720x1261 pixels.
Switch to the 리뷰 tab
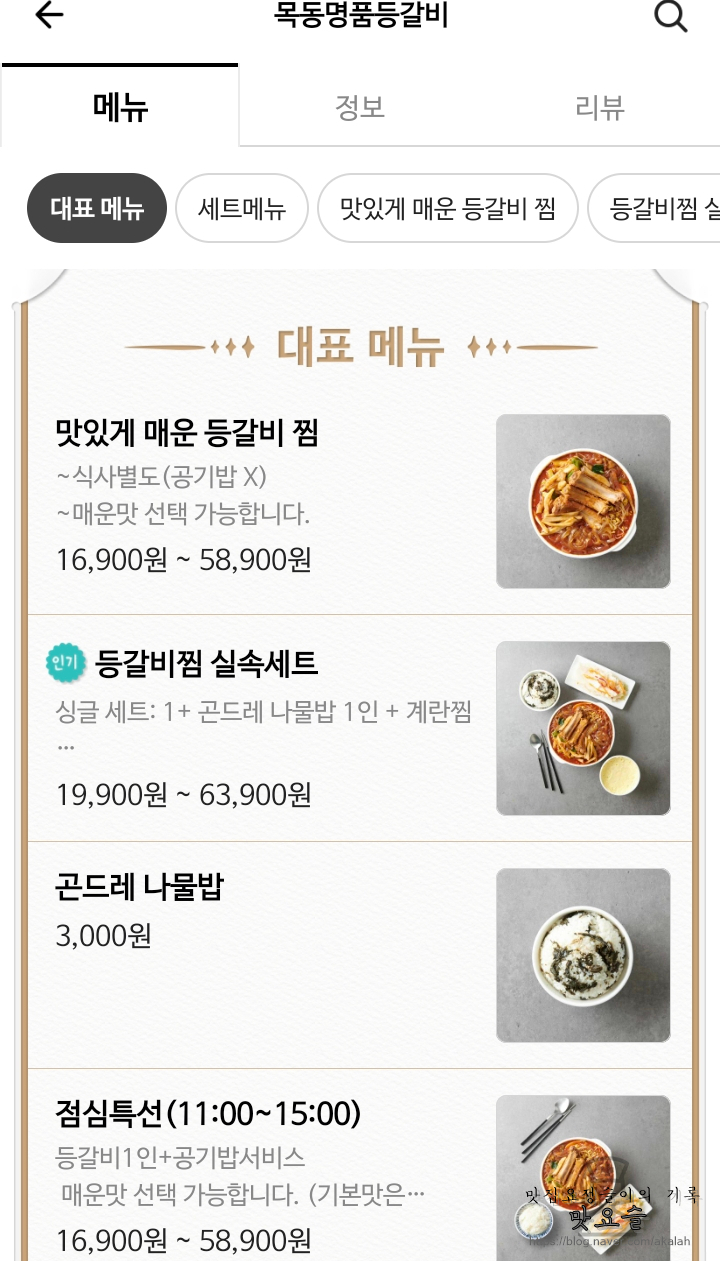[x=600, y=108]
